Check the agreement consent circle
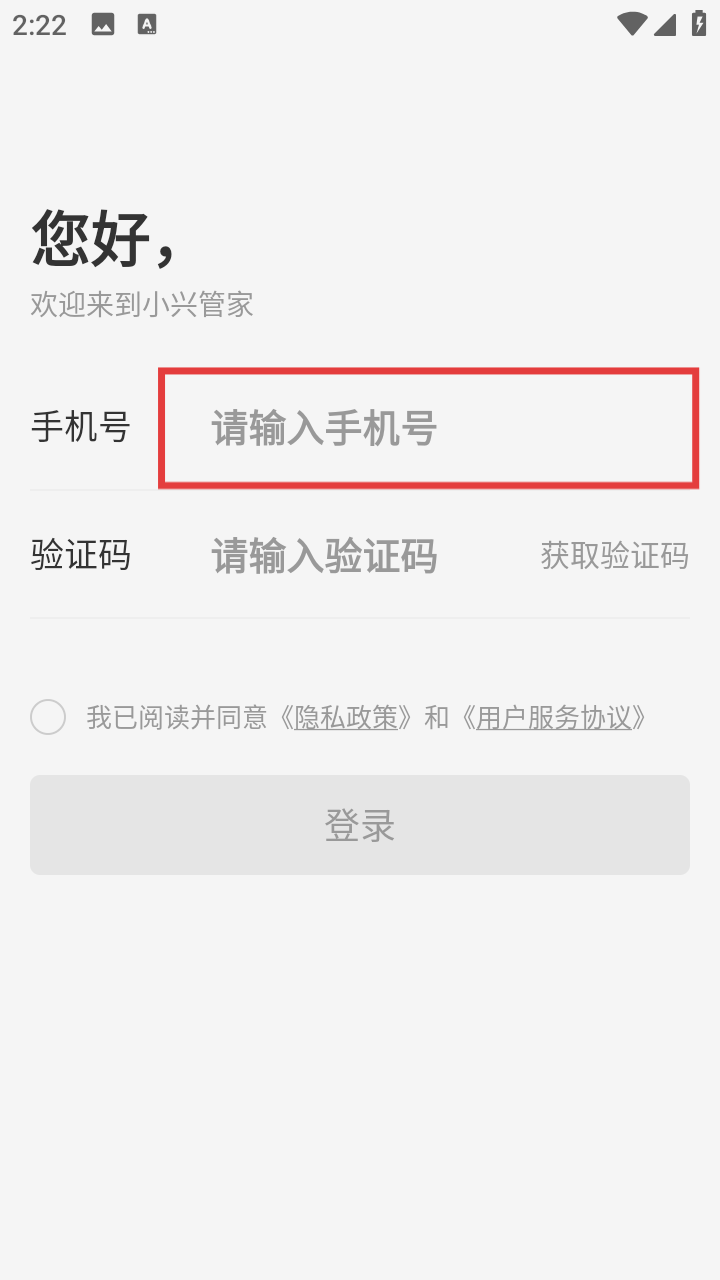 pyautogui.click(x=48, y=717)
